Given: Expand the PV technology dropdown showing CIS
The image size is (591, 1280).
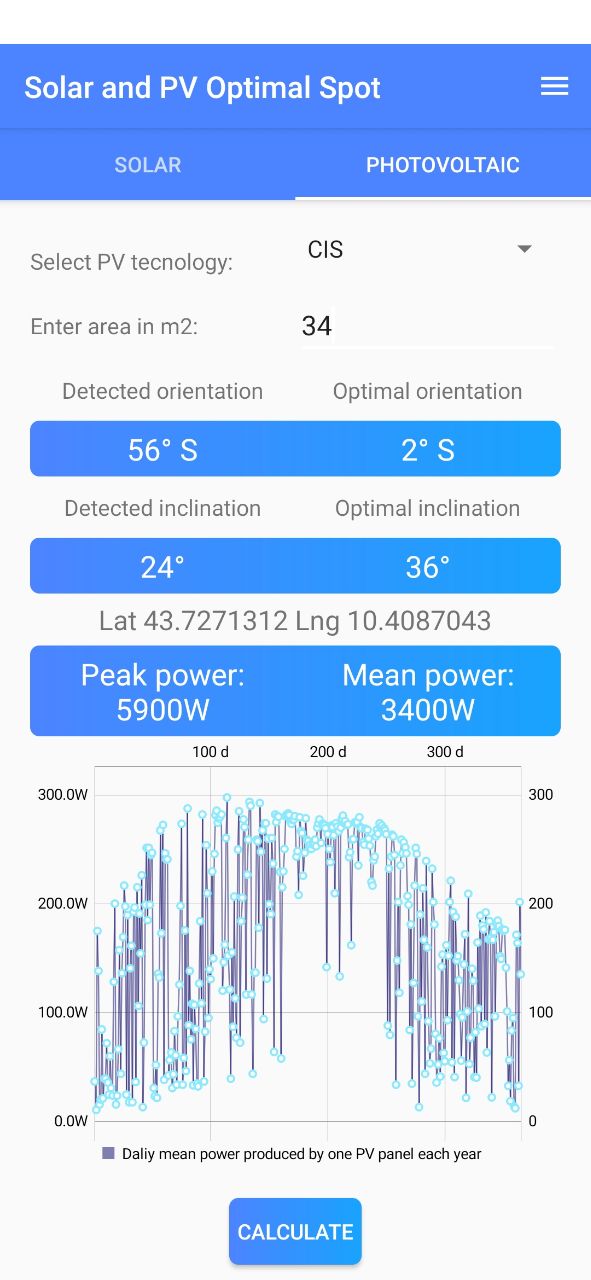Looking at the screenshot, I should [x=427, y=250].
